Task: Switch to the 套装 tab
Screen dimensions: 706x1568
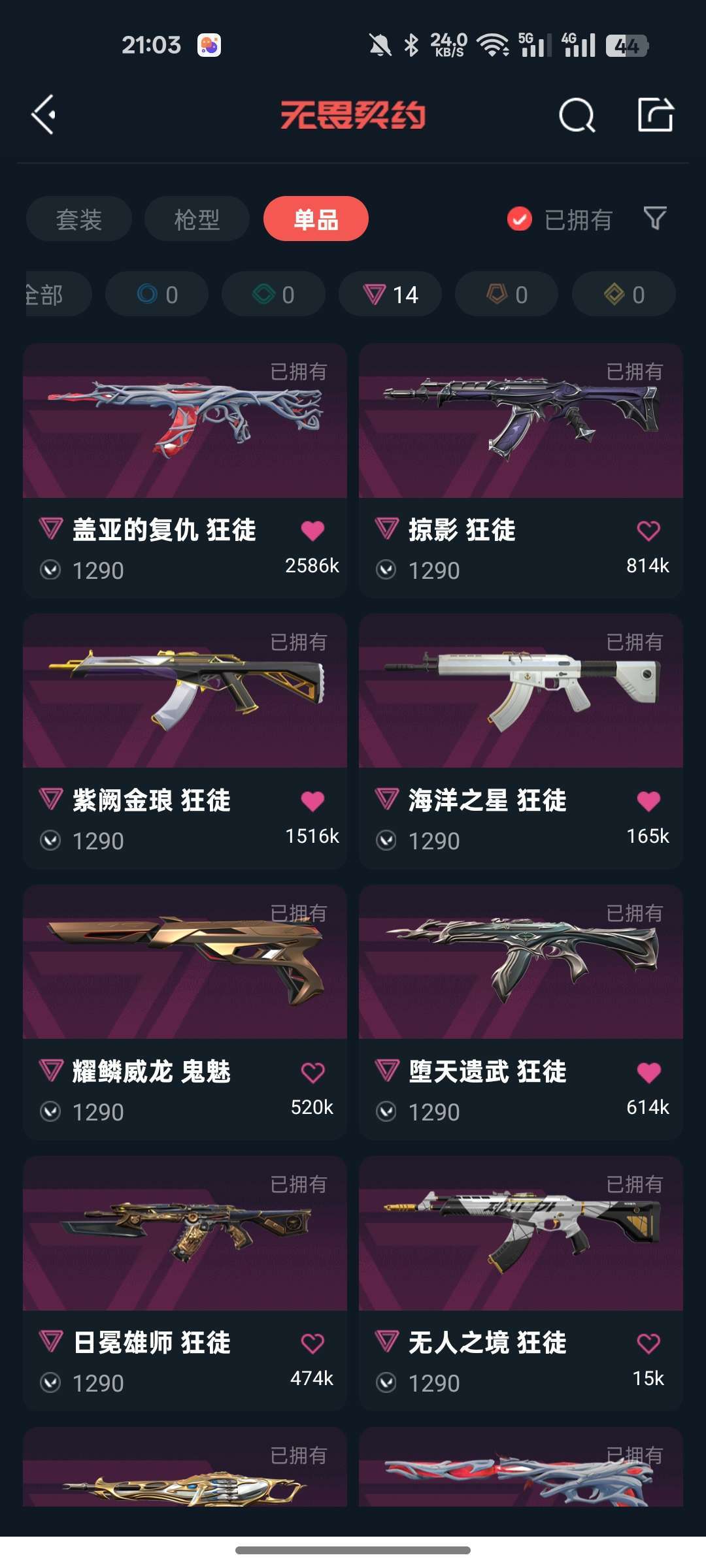Action: click(x=79, y=220)
